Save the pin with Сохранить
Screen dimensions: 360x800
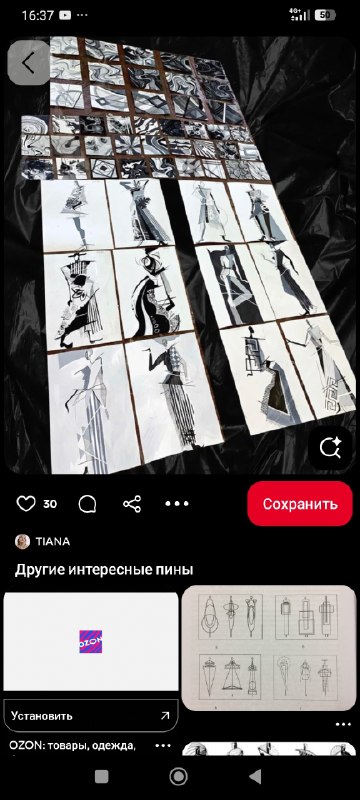point(300,504)
